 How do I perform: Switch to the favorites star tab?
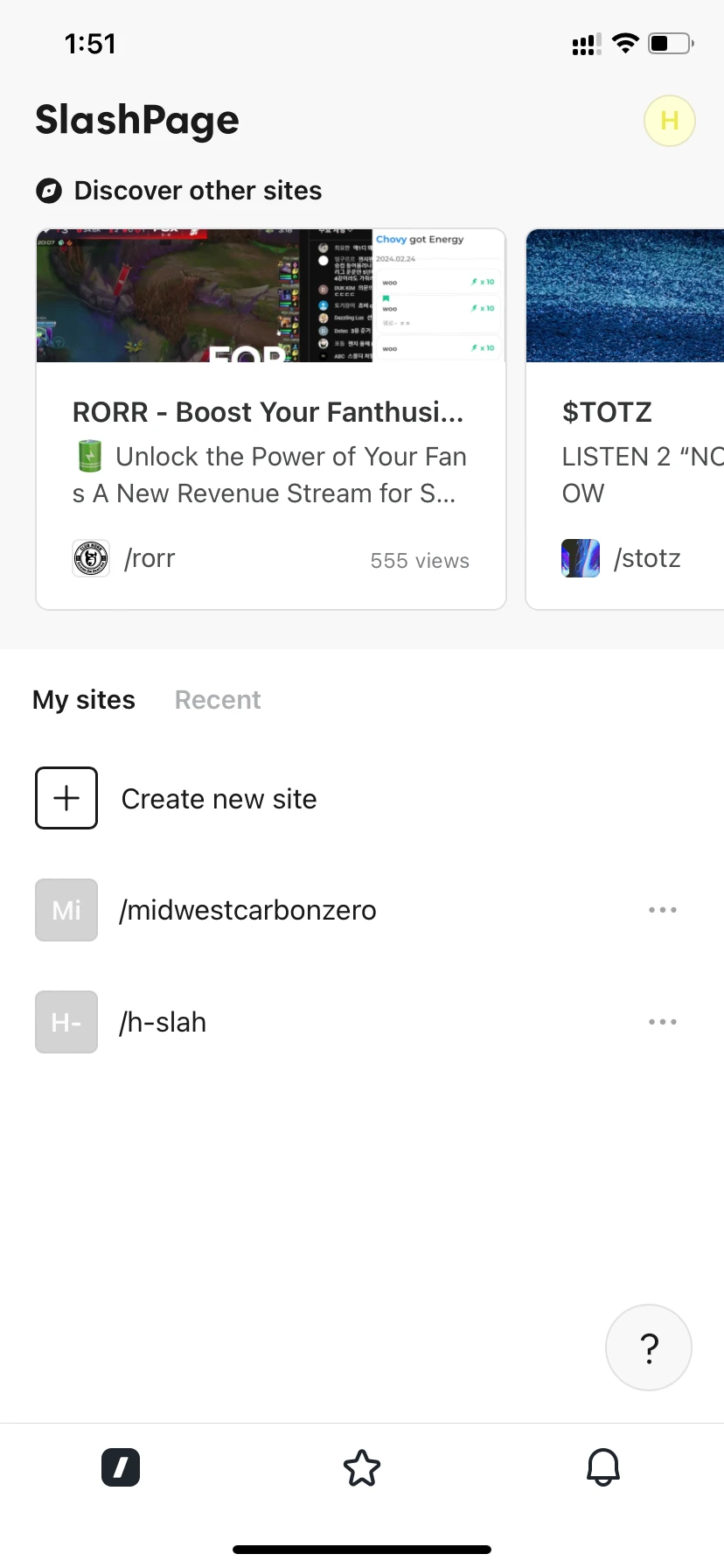(362, 1467)
